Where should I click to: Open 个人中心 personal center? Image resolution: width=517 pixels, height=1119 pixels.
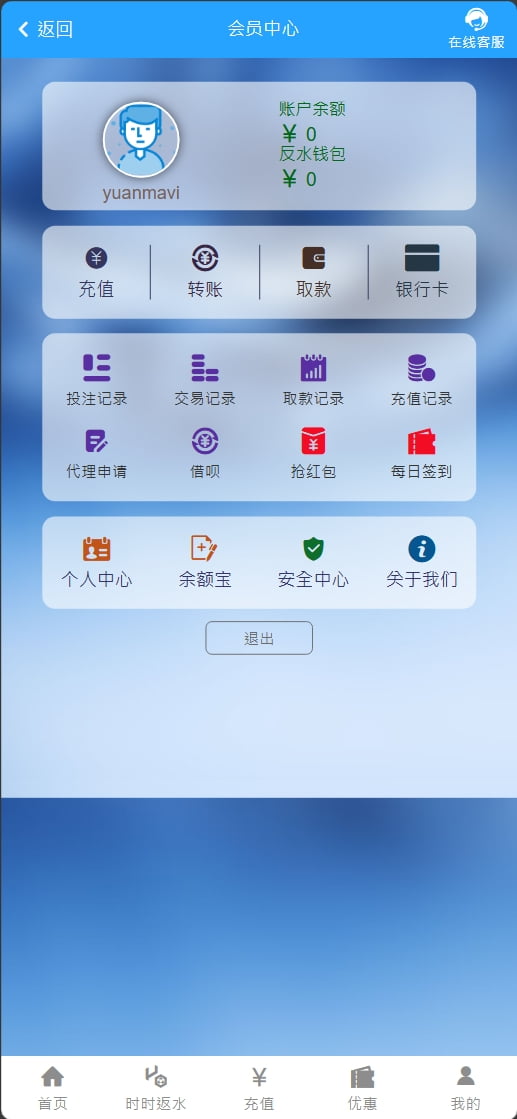[96, 562]
